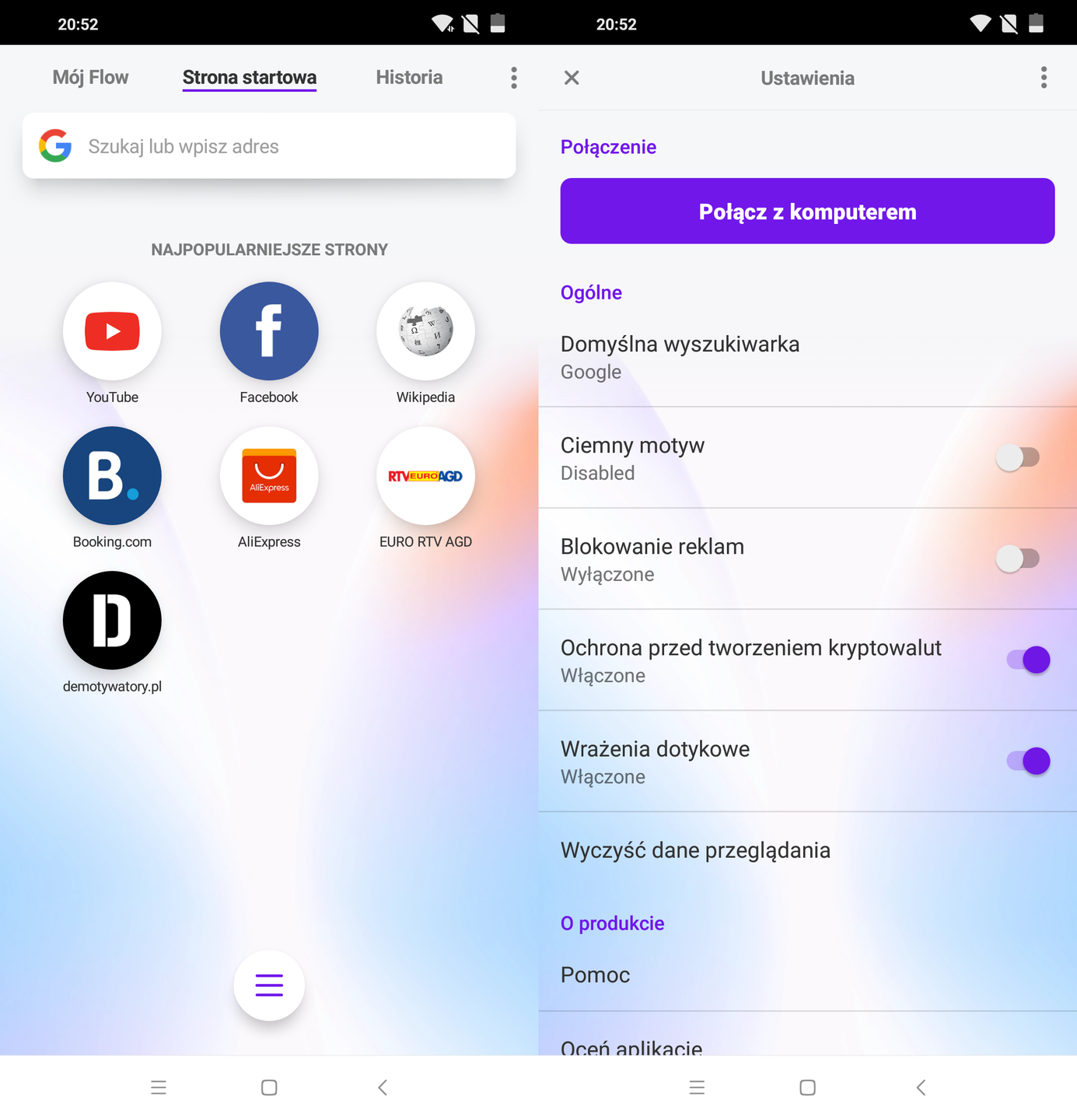The width and height of the screenshot is (1077, 1120).
Task: Open the Facebook shortcut
Action: (269, 331)
